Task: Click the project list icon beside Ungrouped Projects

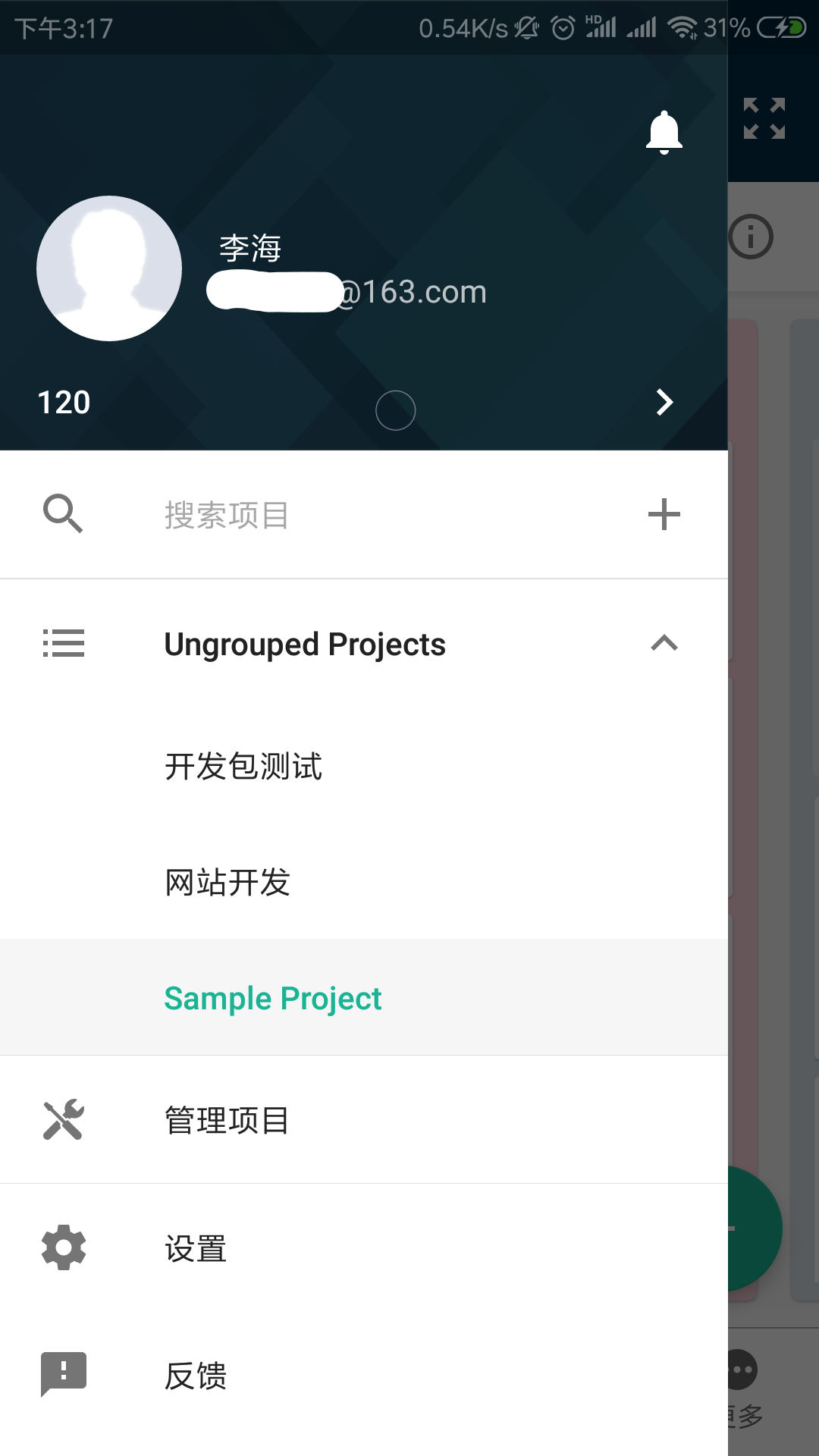Action: pyautogui.click(x=64, y=643)
